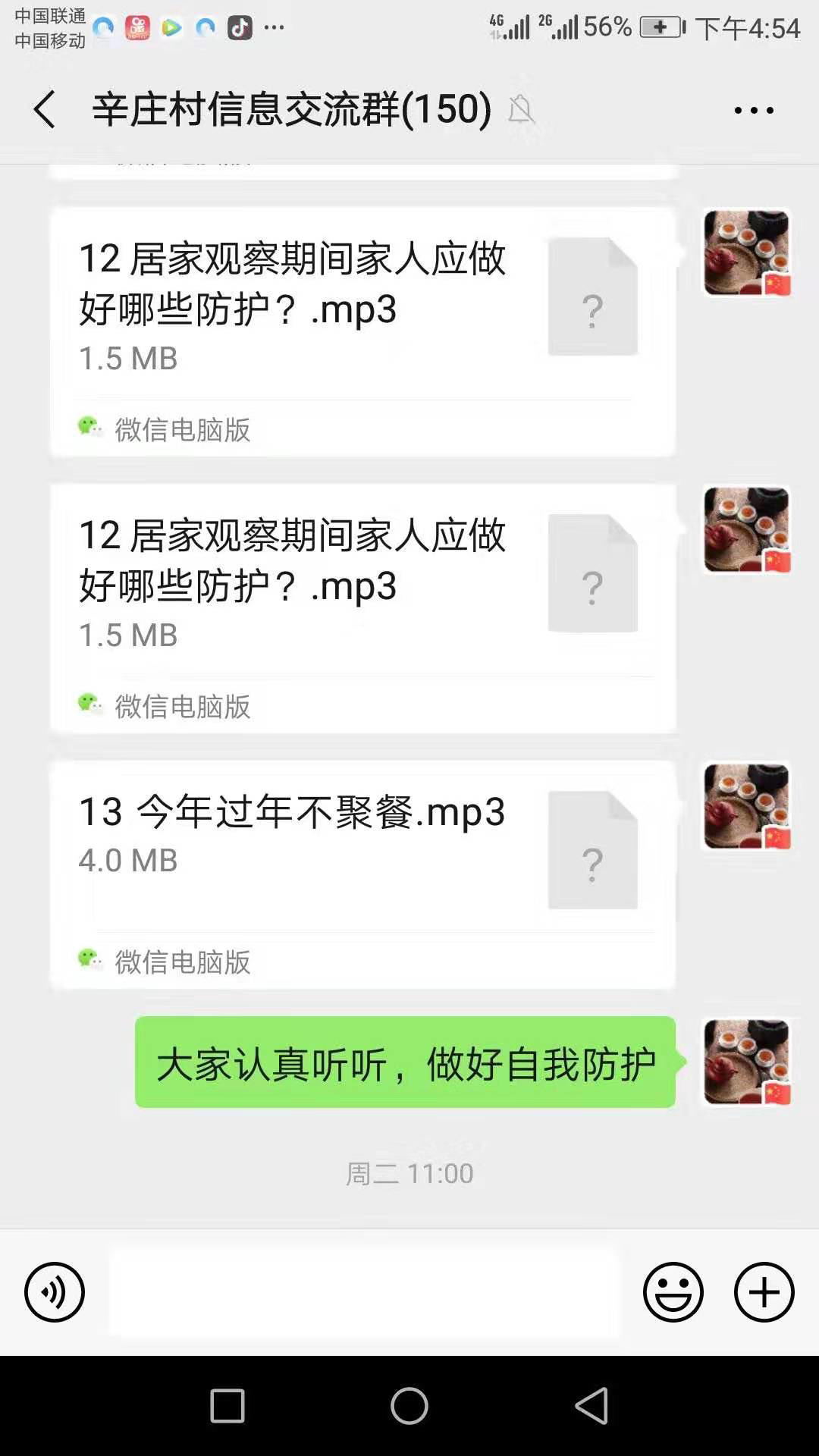Focus the message text field
The height and width of the screenshot is (1456, 819).
364,1292
